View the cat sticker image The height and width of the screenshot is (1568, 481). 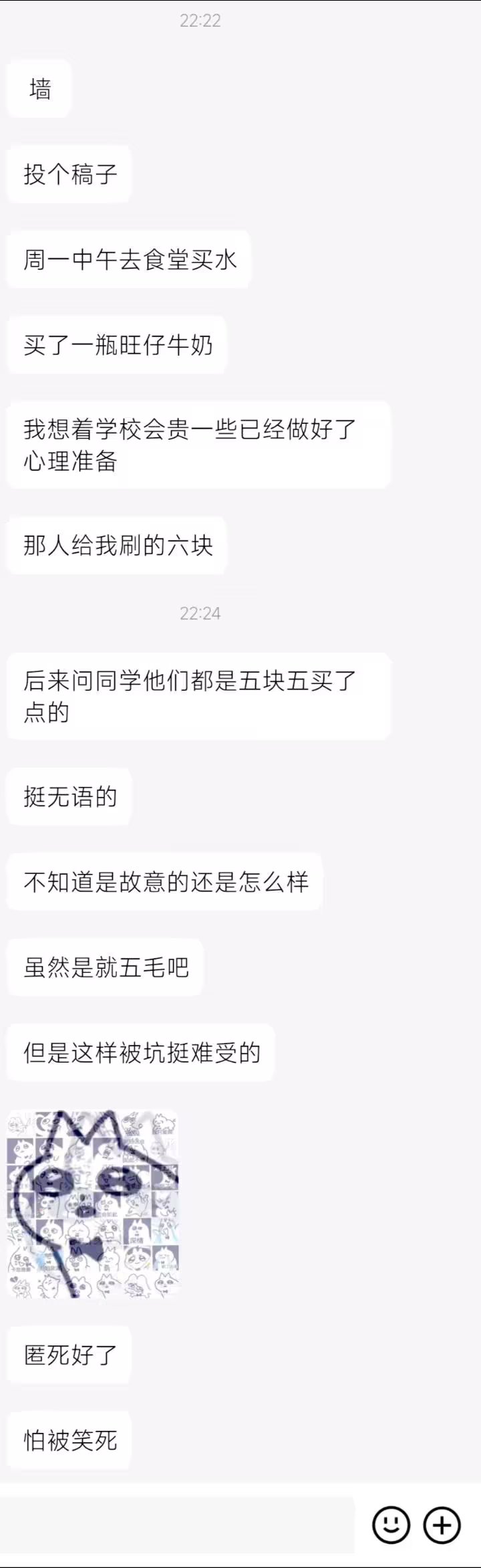(x=93, y=1204)
